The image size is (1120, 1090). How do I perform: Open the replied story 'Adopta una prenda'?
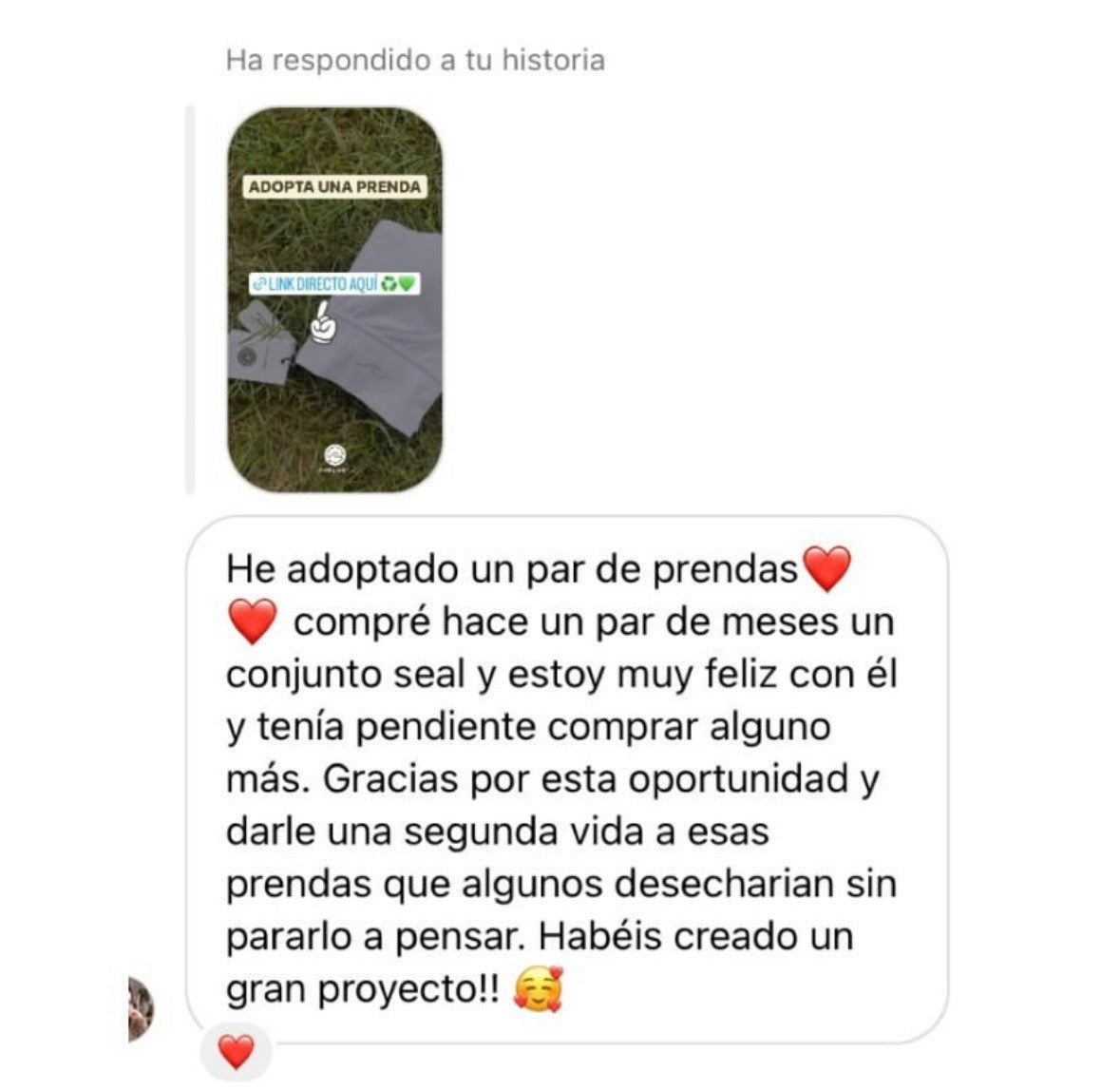click(334, 299)
